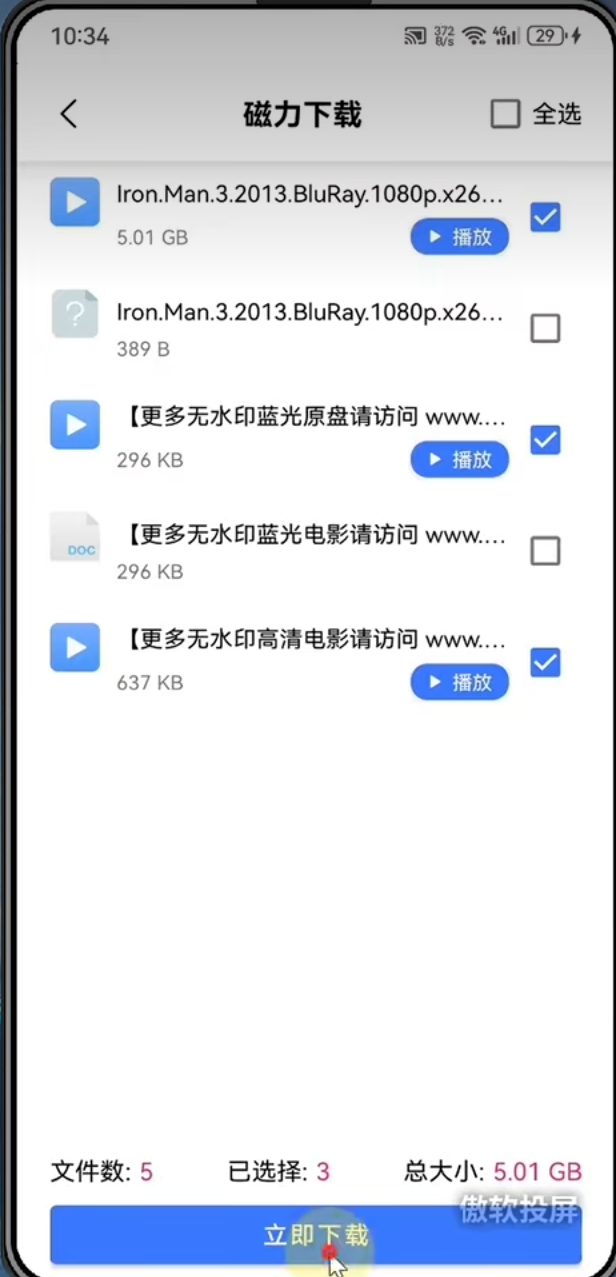Play the 5.01 GB Iron Man video

(x=459, y=238)
